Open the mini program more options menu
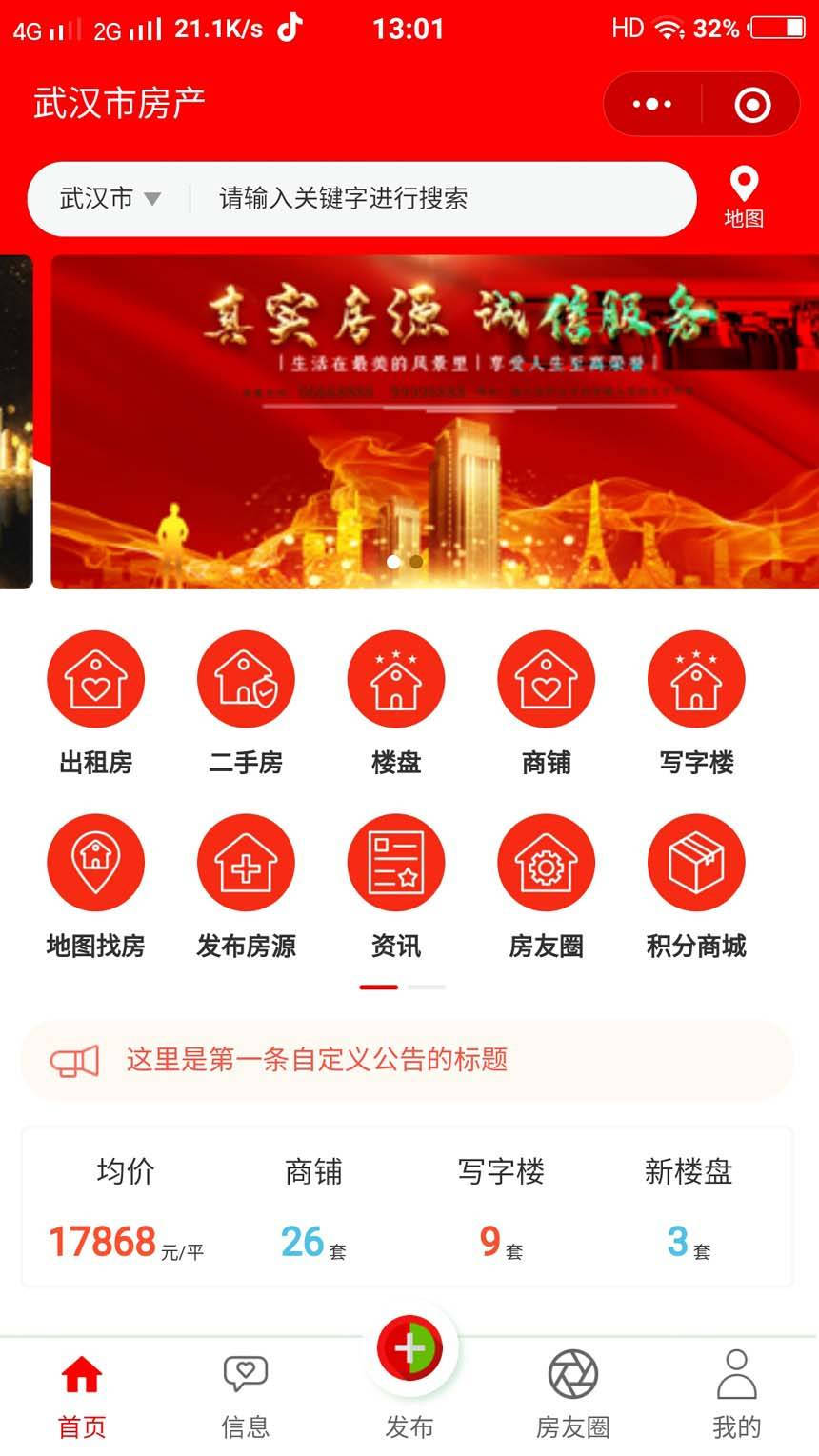 point(652,104)
